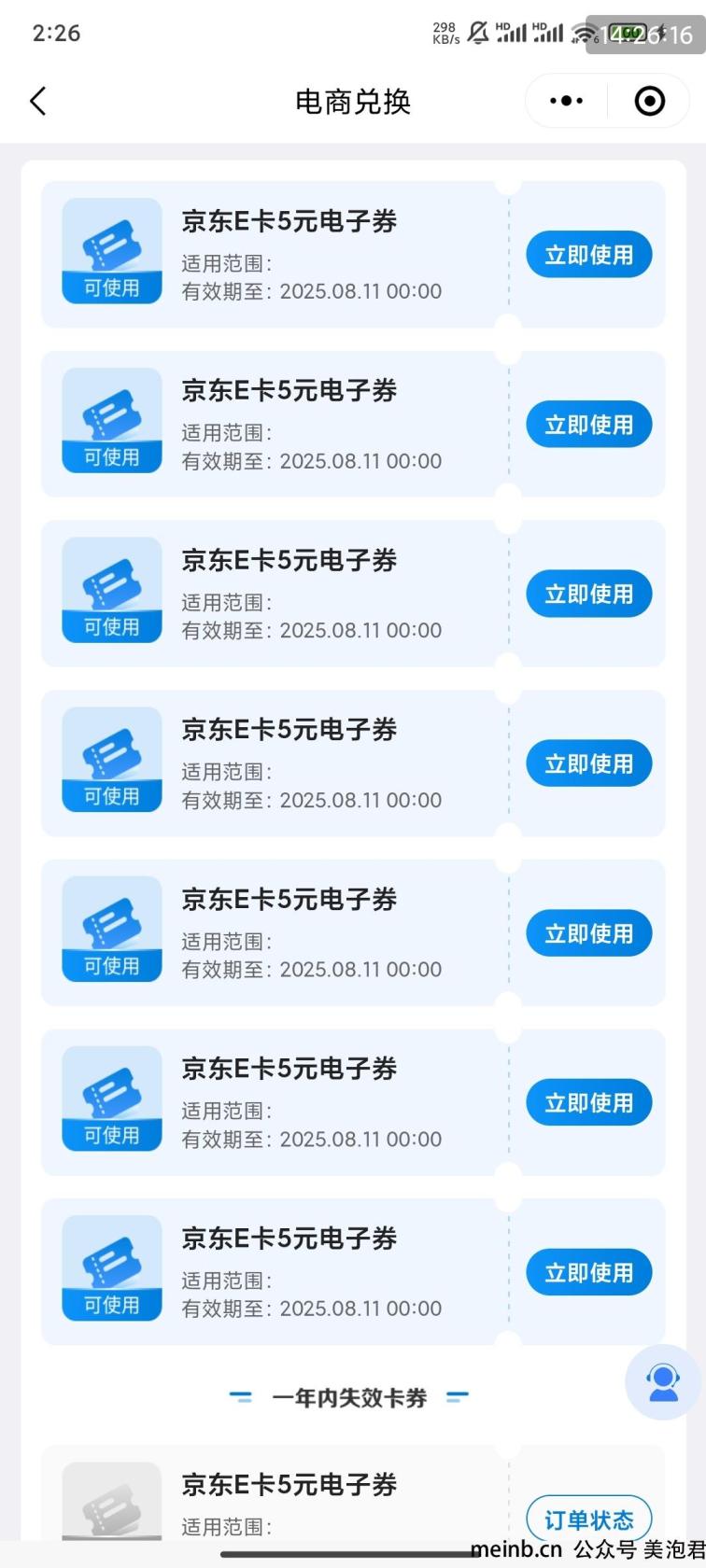Check 订单状态 of the expired coupon
The image size is (706, 1568).
pos(589,1519)
